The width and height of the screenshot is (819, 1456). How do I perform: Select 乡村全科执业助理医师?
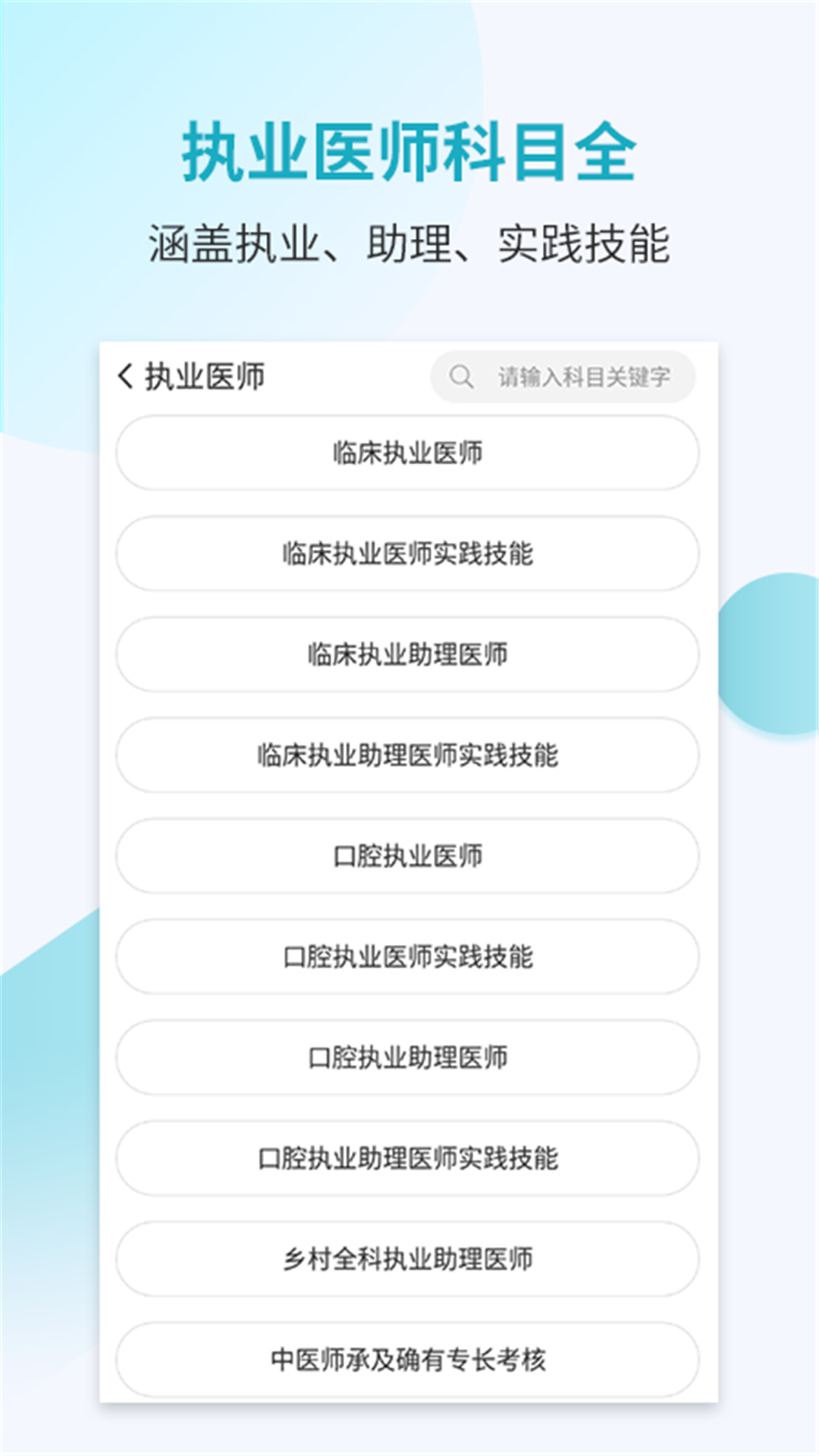click(x=409, y=1258)
